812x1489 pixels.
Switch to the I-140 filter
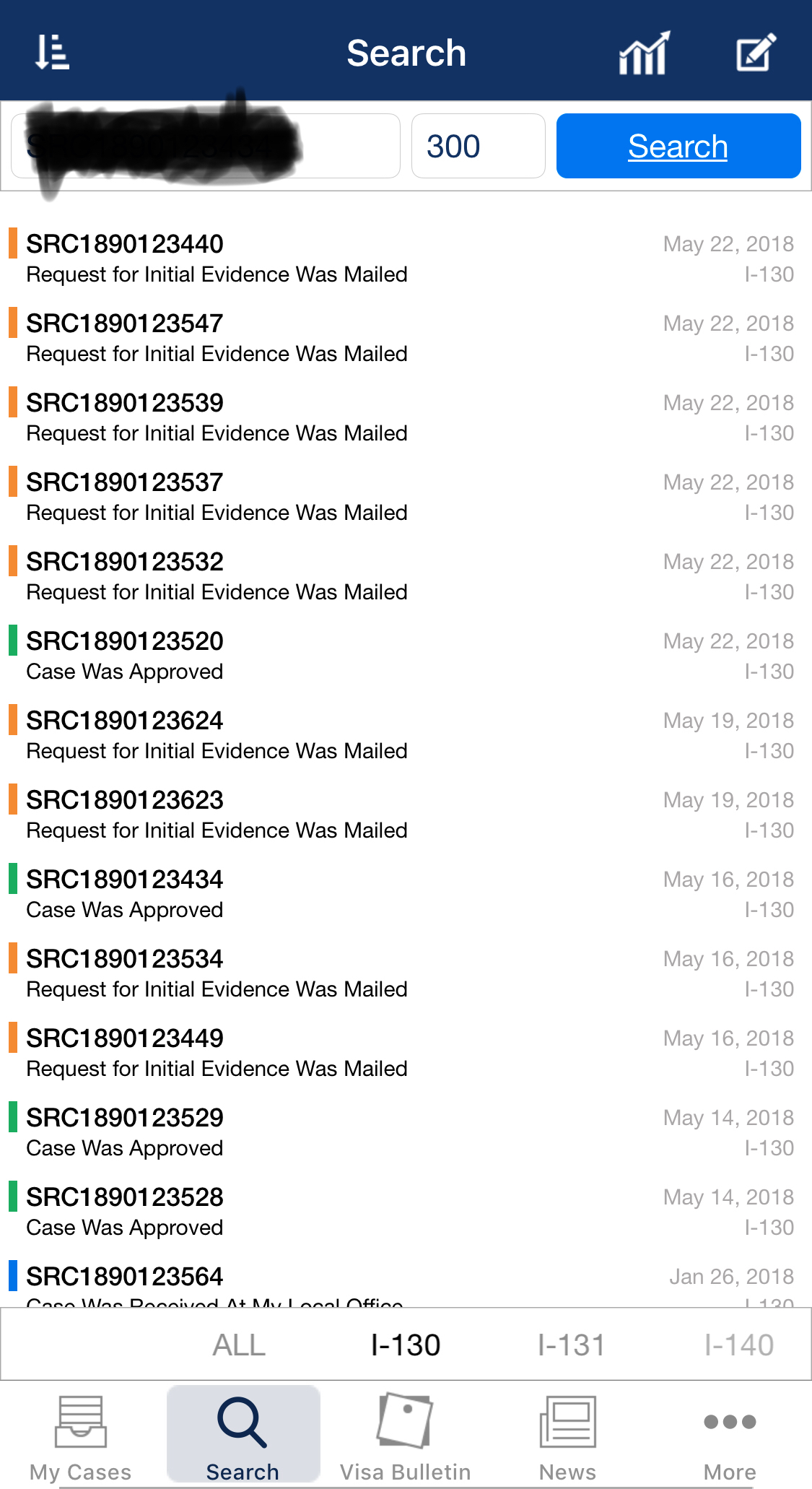[x=739, y=1345]
